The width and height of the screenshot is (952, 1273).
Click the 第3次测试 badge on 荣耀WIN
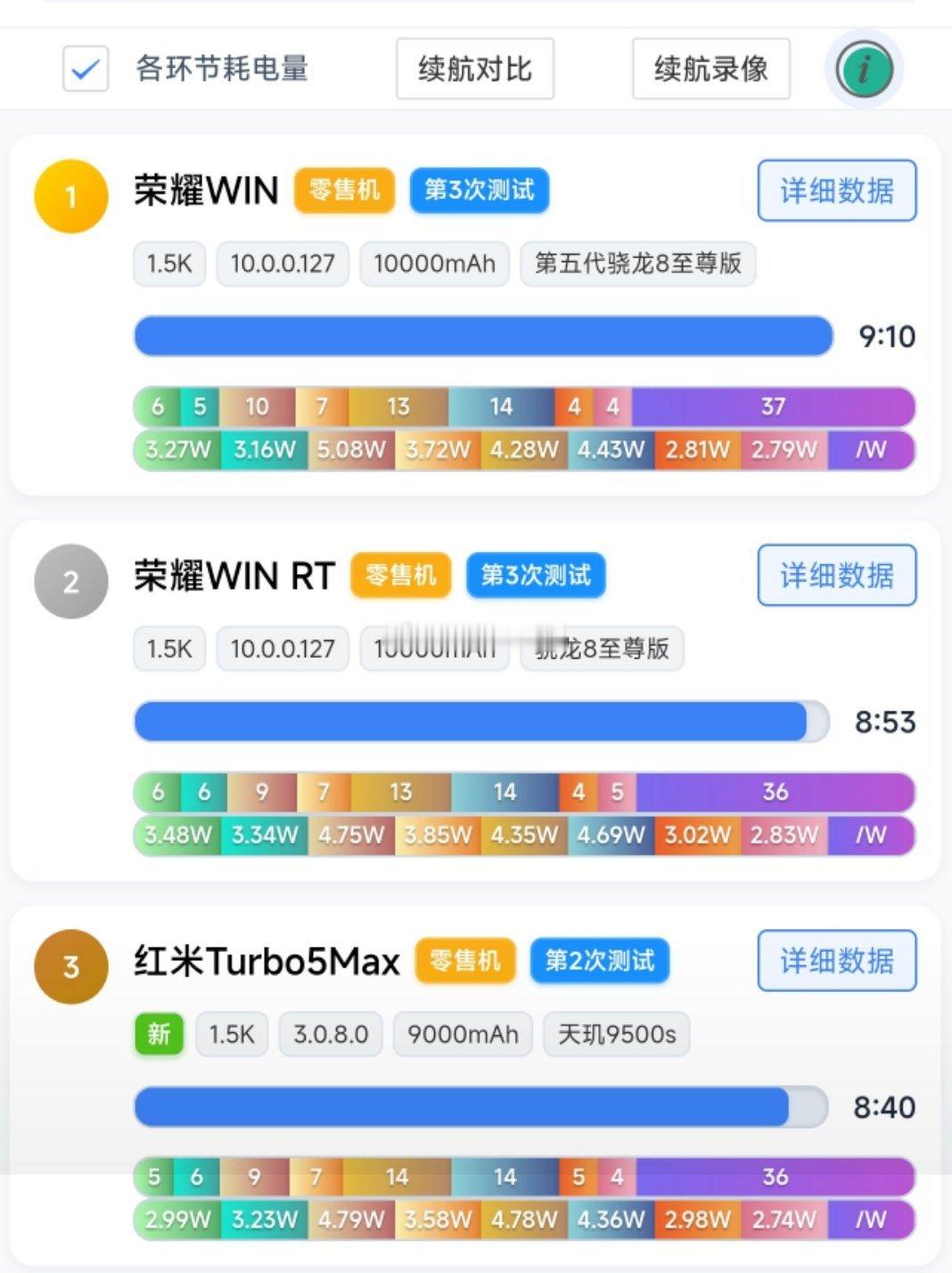[x=479, y=190]
